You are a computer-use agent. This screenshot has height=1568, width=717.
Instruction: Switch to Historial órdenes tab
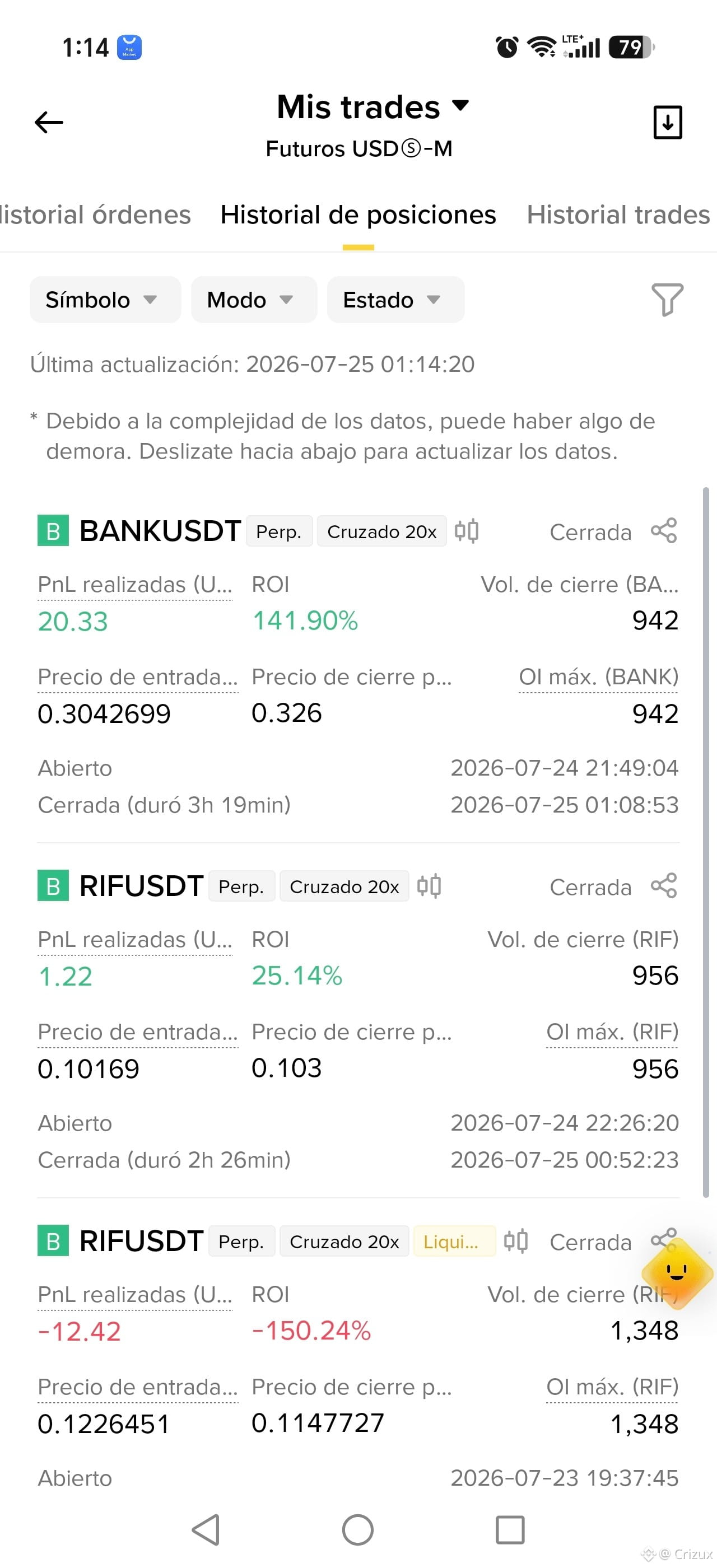click(x=95, y=215)
